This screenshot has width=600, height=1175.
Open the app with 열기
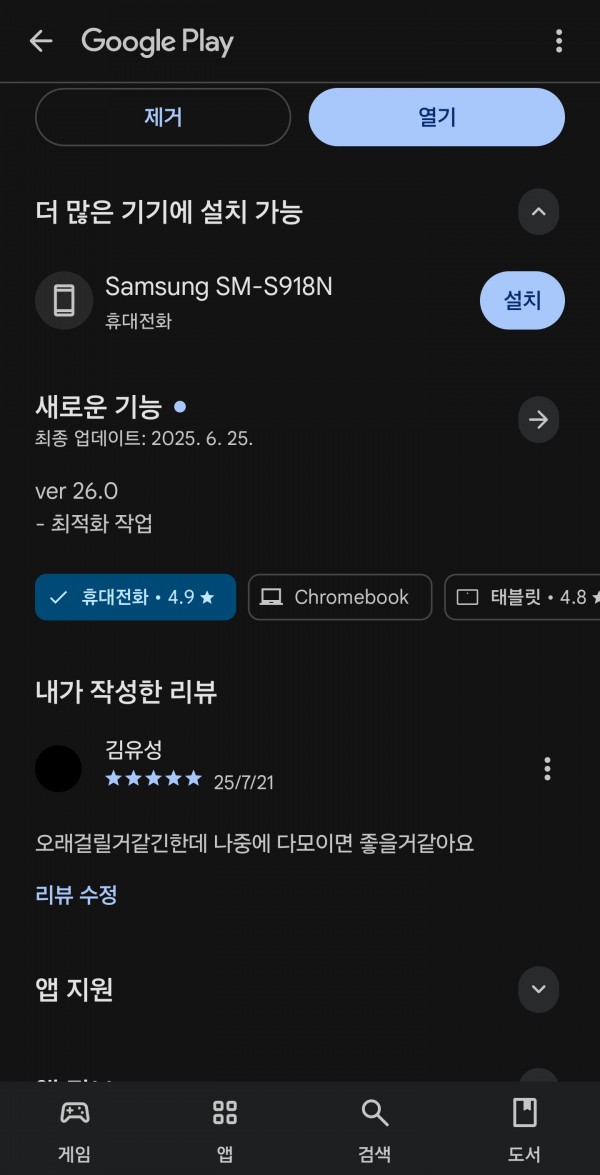437,118
